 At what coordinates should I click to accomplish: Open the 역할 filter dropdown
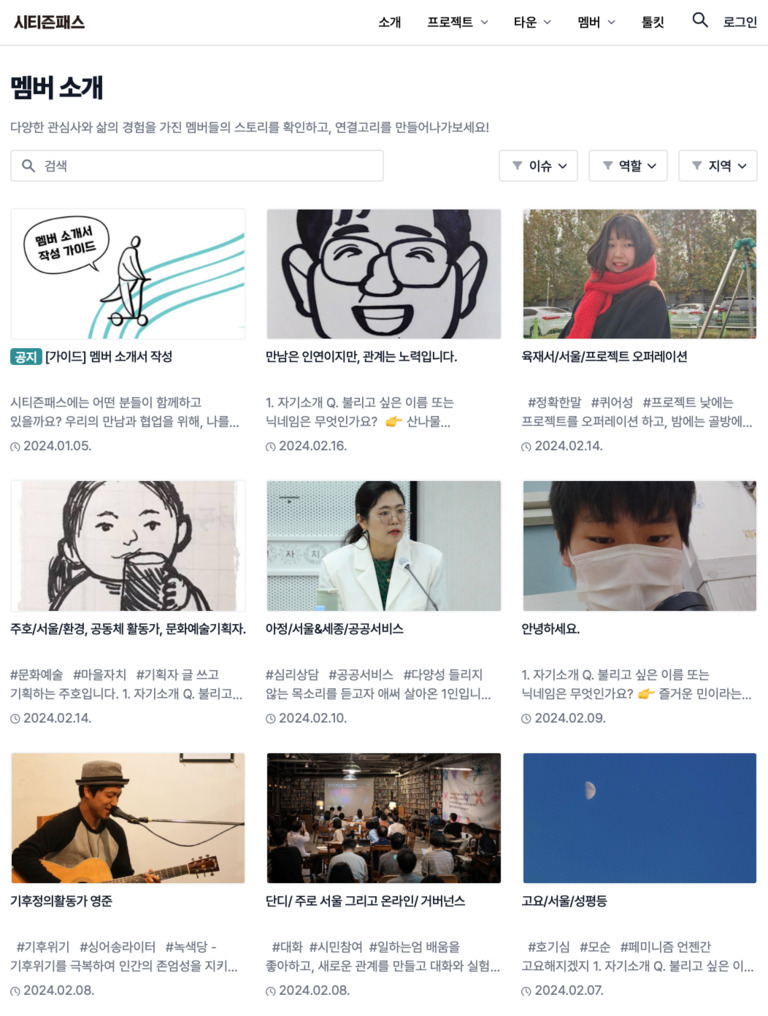[628, 166]
